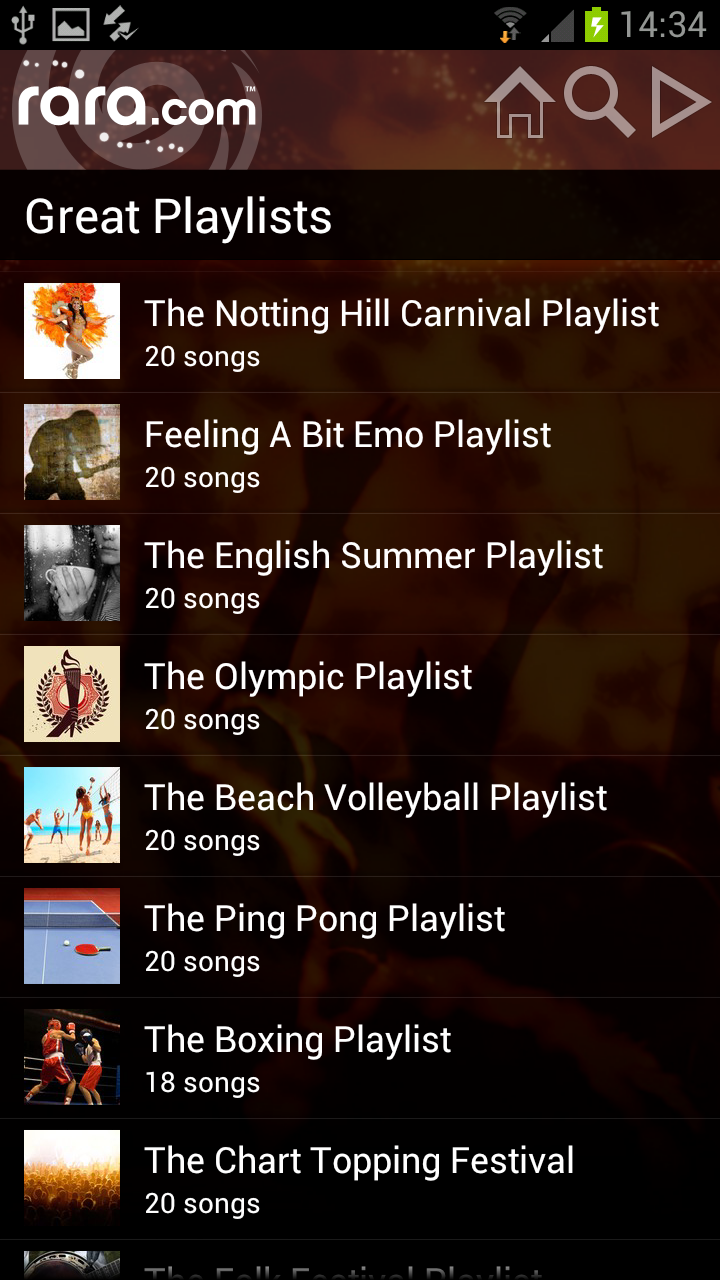
Task: Tap the play arrow in the header
Action: point(679,102)
